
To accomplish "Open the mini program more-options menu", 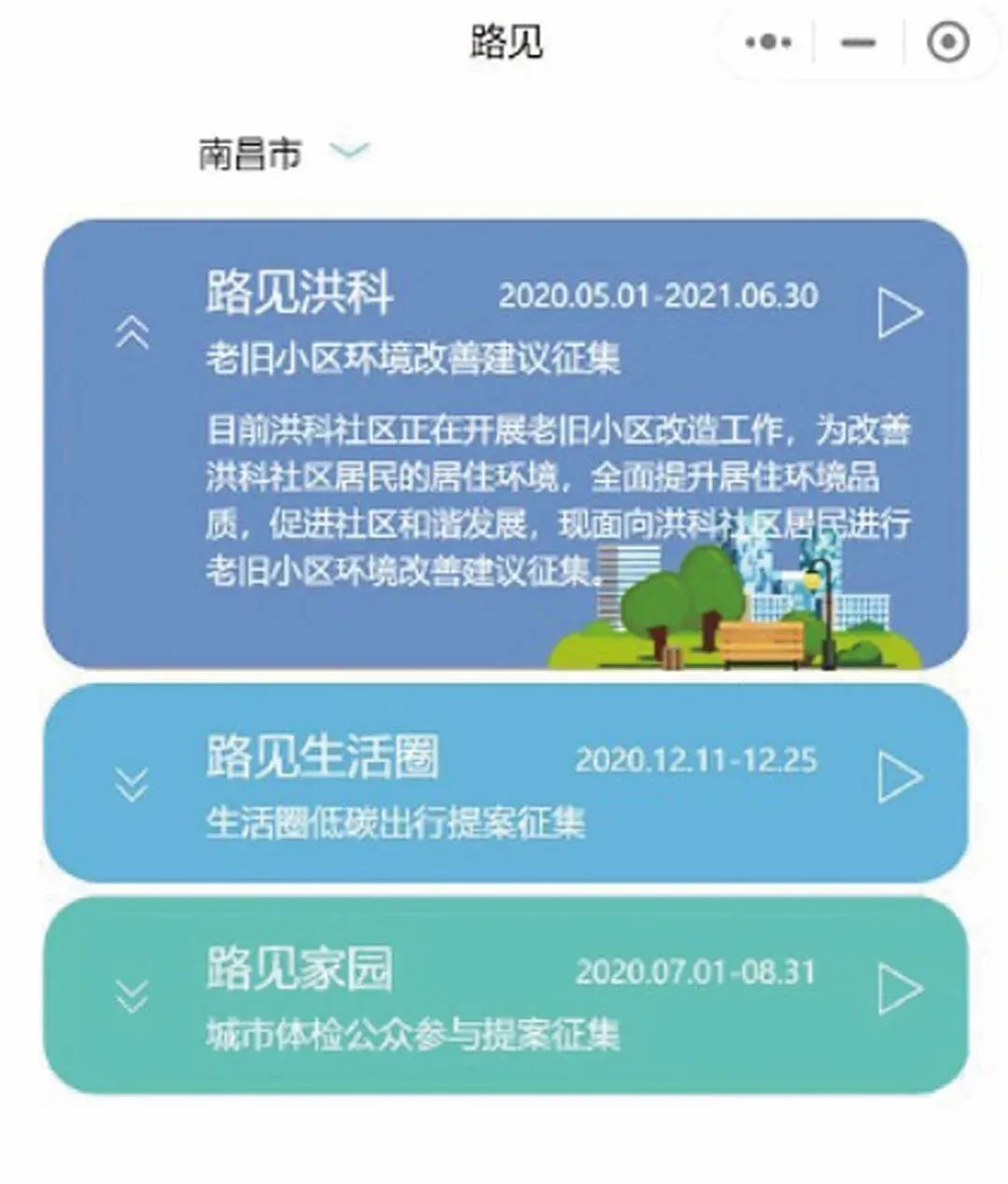I will 768,42.
